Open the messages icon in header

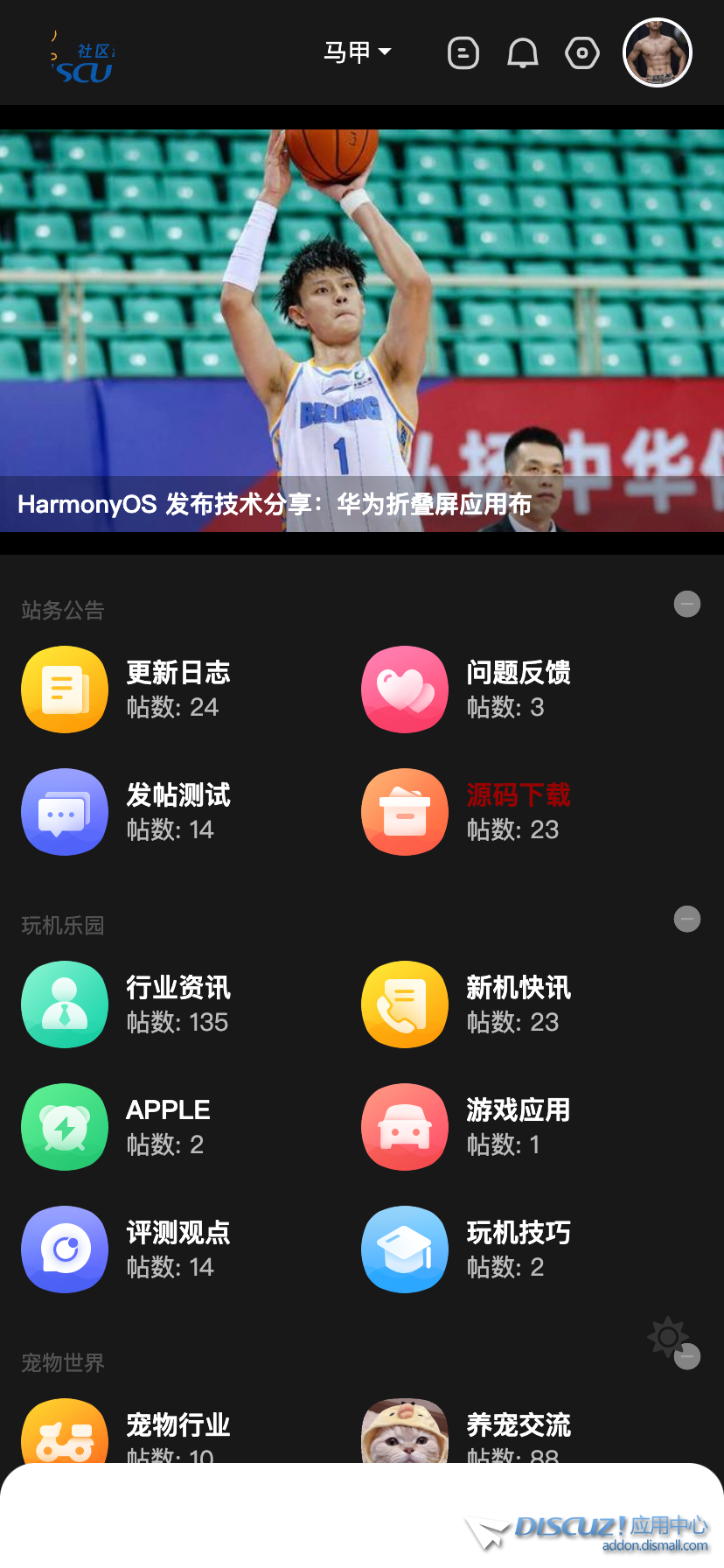(x=463, y=53)
